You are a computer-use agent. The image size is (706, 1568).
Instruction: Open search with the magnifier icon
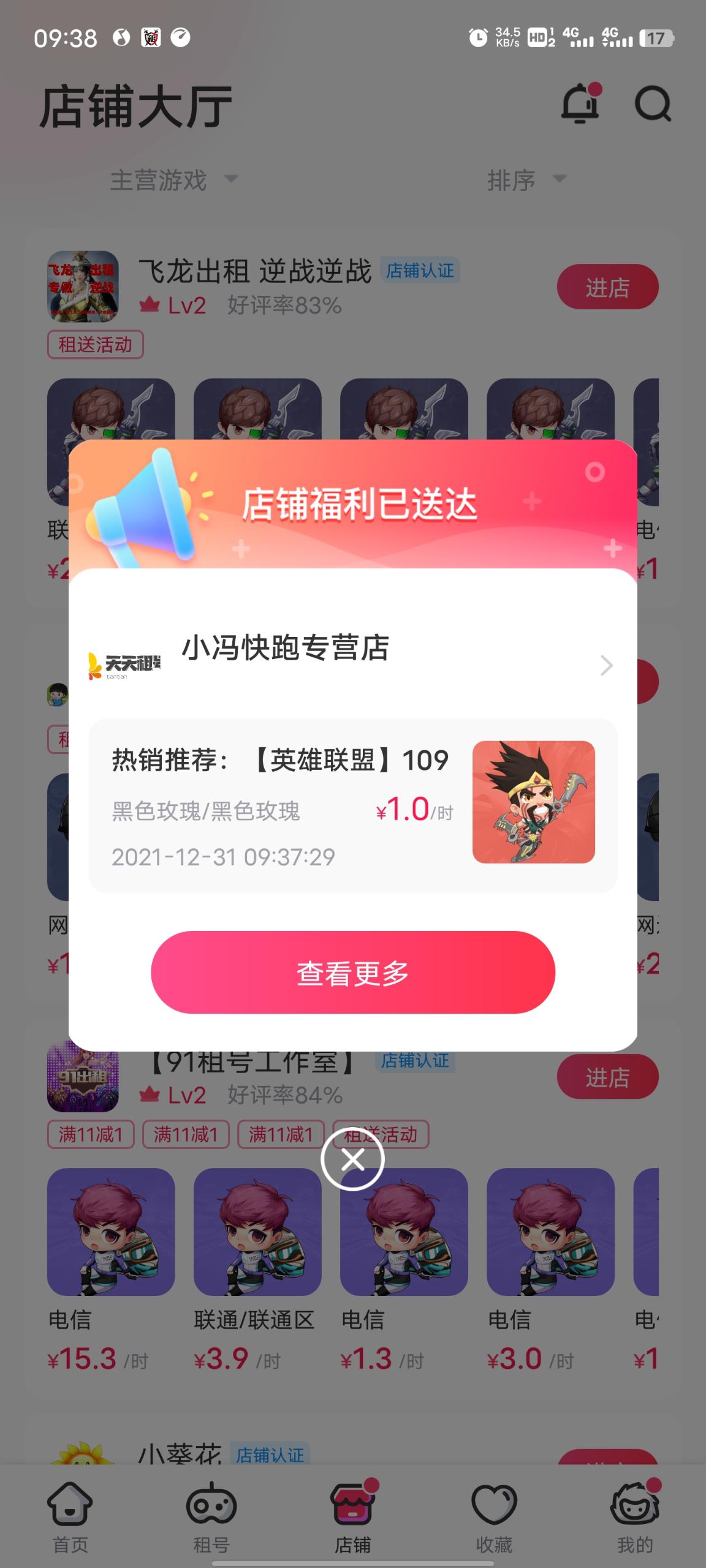(652, 104)
